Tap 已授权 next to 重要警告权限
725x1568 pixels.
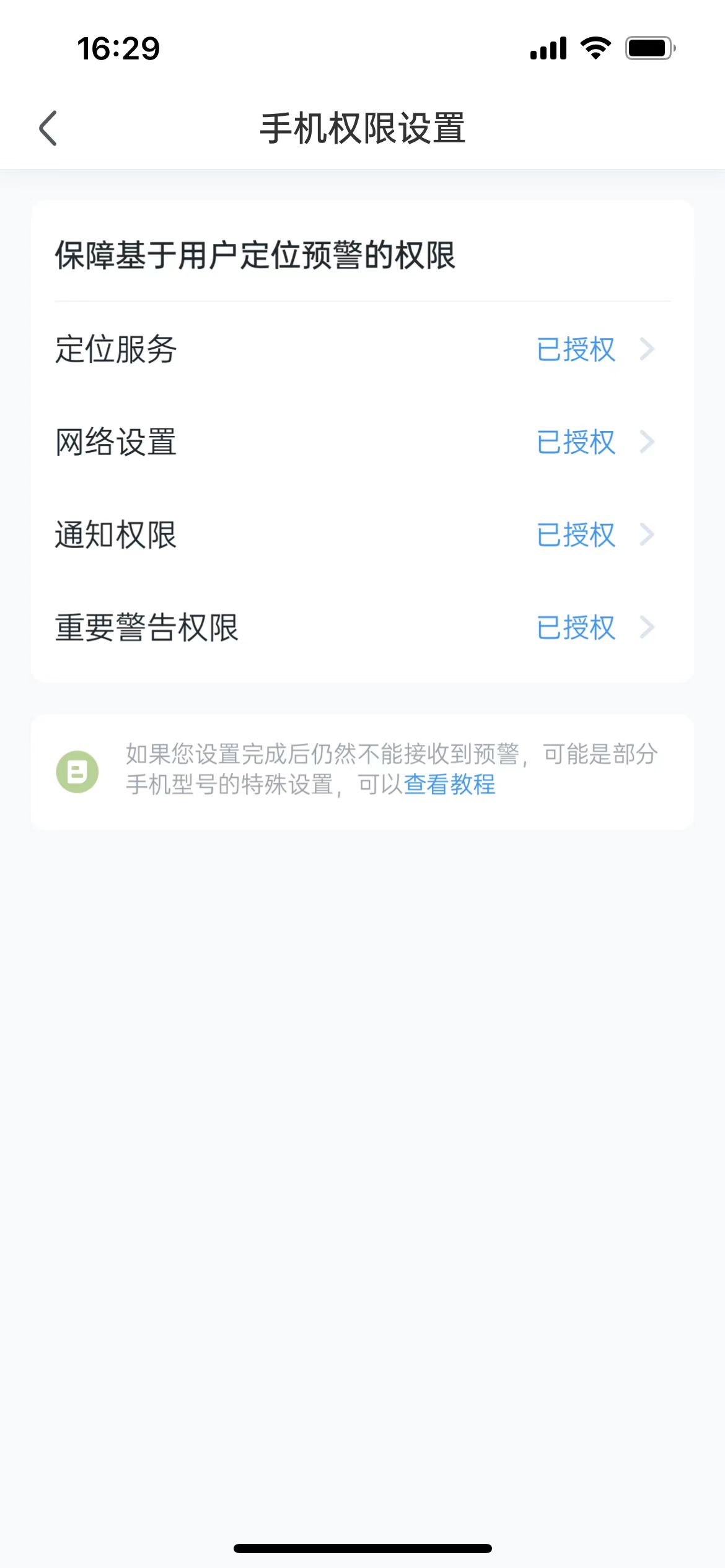576,627
